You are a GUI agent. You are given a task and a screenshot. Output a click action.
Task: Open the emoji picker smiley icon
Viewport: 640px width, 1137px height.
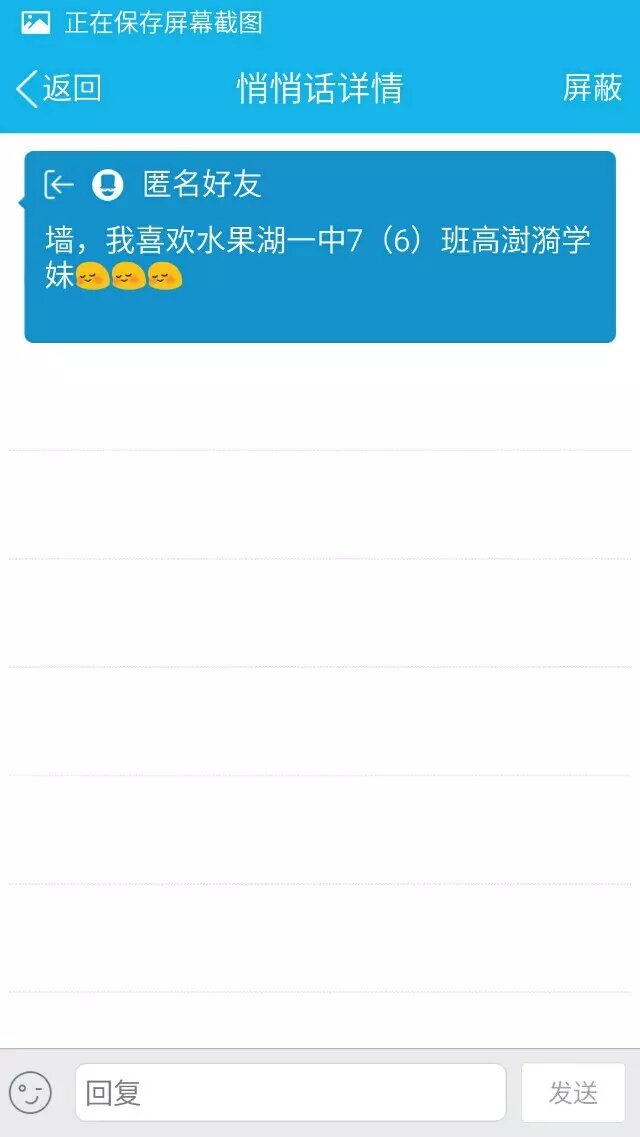click(30, 1092)
